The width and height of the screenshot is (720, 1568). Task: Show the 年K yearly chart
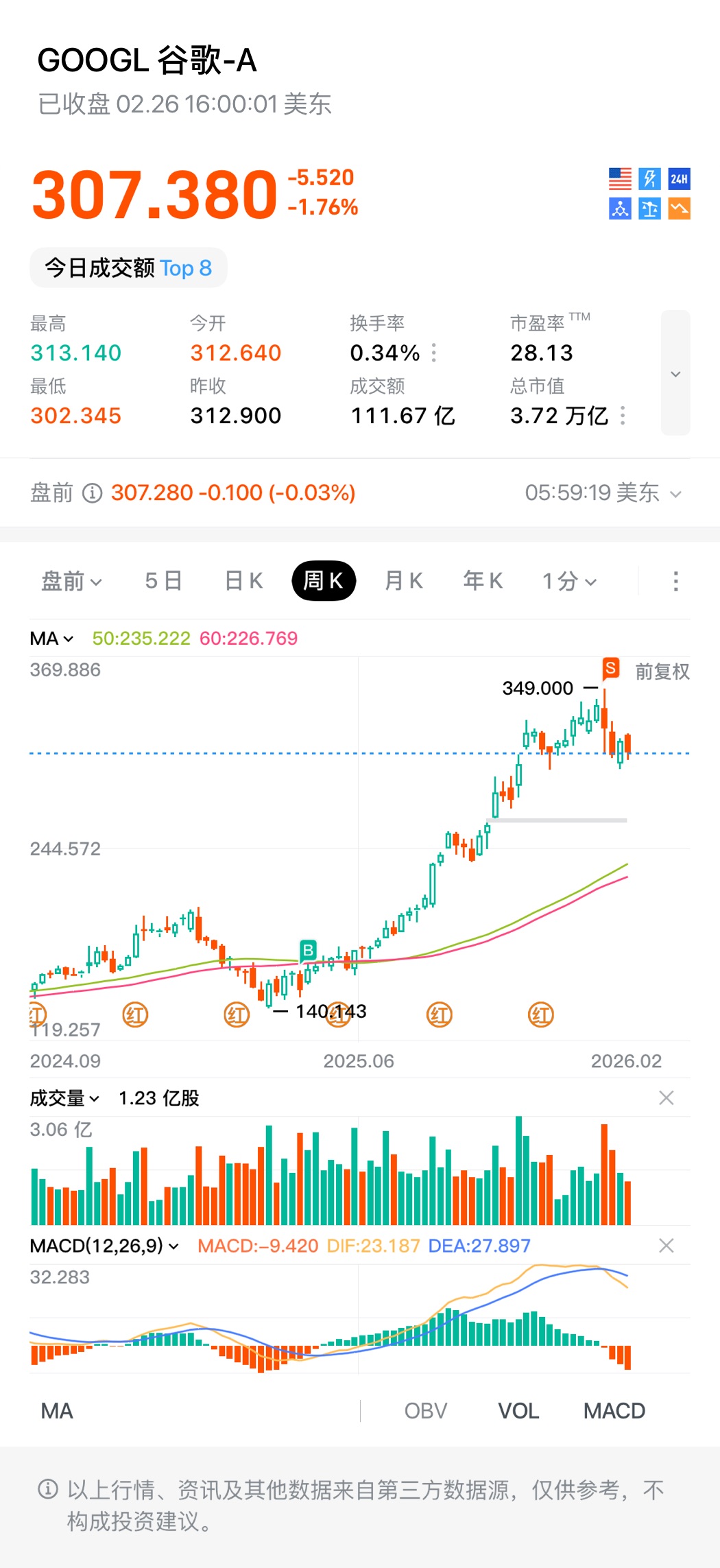483,581
